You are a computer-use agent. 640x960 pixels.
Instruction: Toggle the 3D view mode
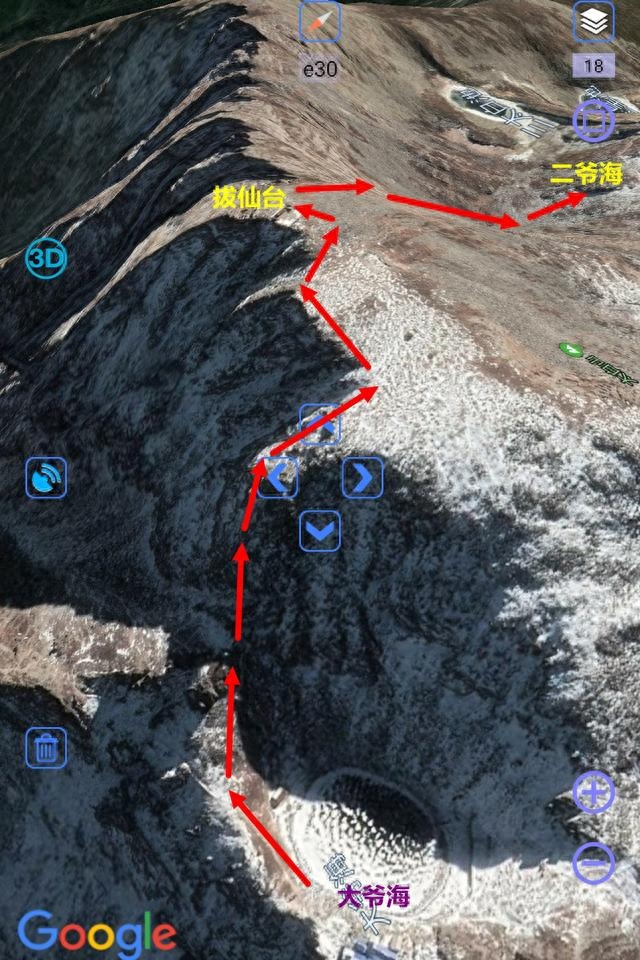[x=46, y=259]
